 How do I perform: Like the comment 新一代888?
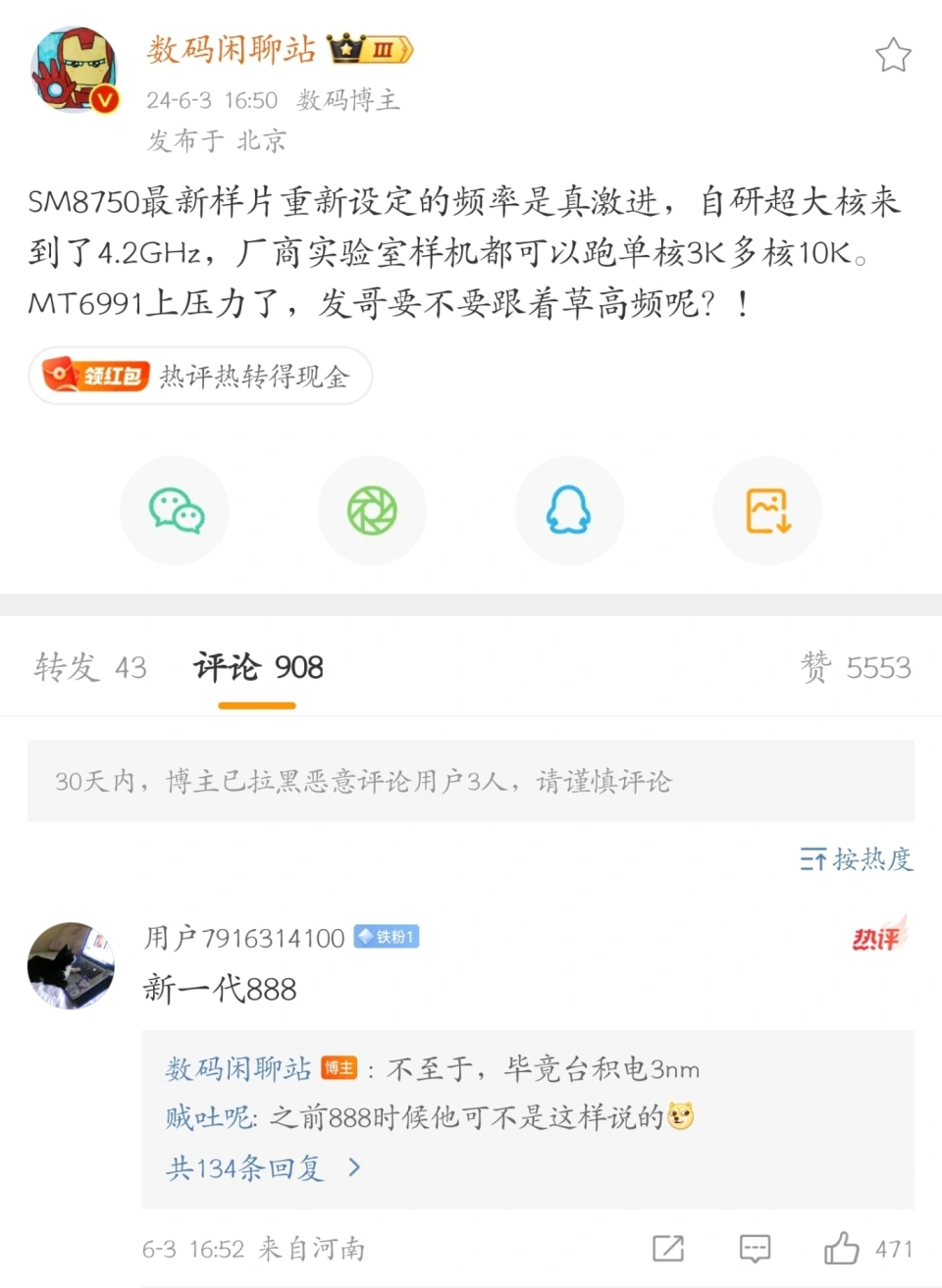[x=842, y=1248]
